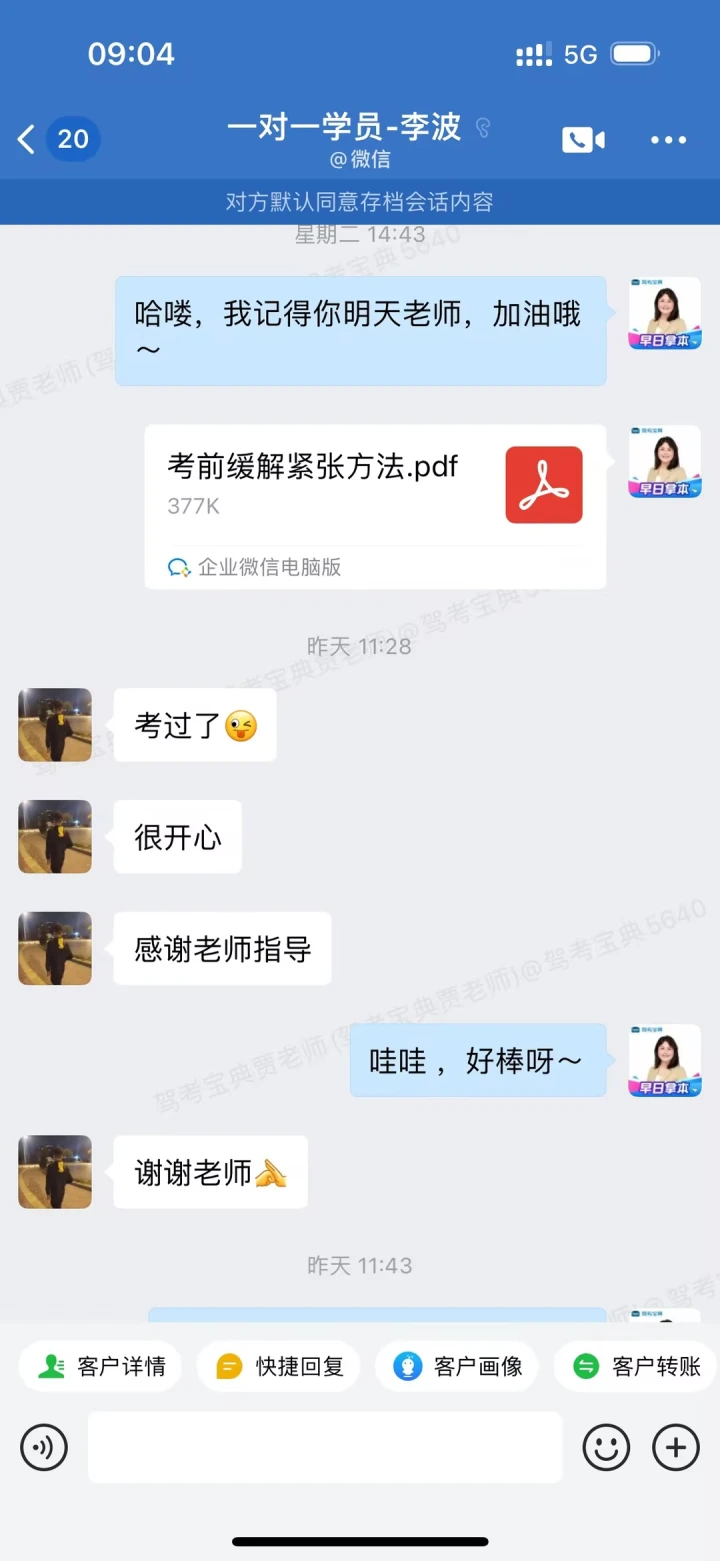This screenshot has width=720, height=1561.
Task: Open 李波's avatar beside 考过了
Action: tap(55, 725)
